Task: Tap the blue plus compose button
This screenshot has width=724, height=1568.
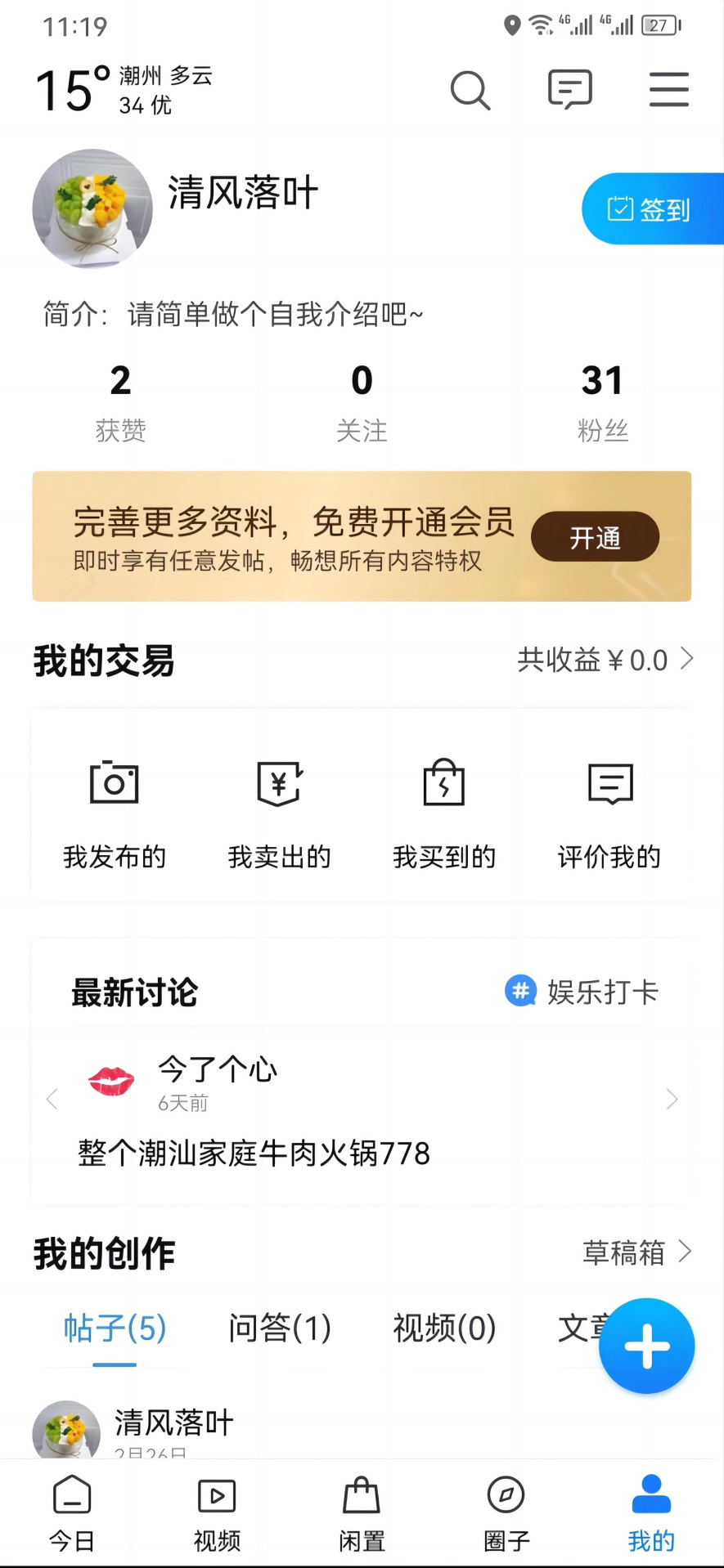Action: 646,1346
